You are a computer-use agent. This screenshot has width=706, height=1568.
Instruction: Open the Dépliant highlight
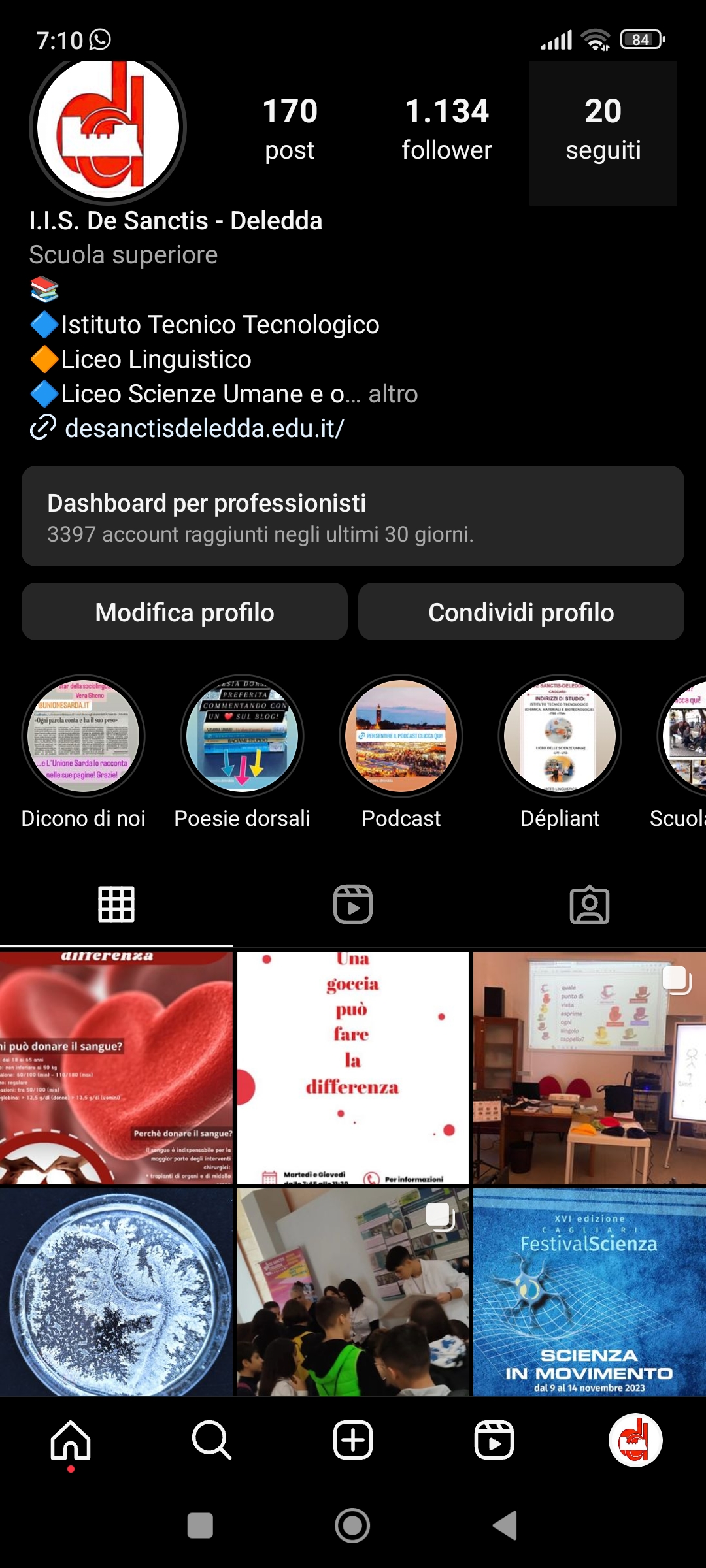click(560, 736)
